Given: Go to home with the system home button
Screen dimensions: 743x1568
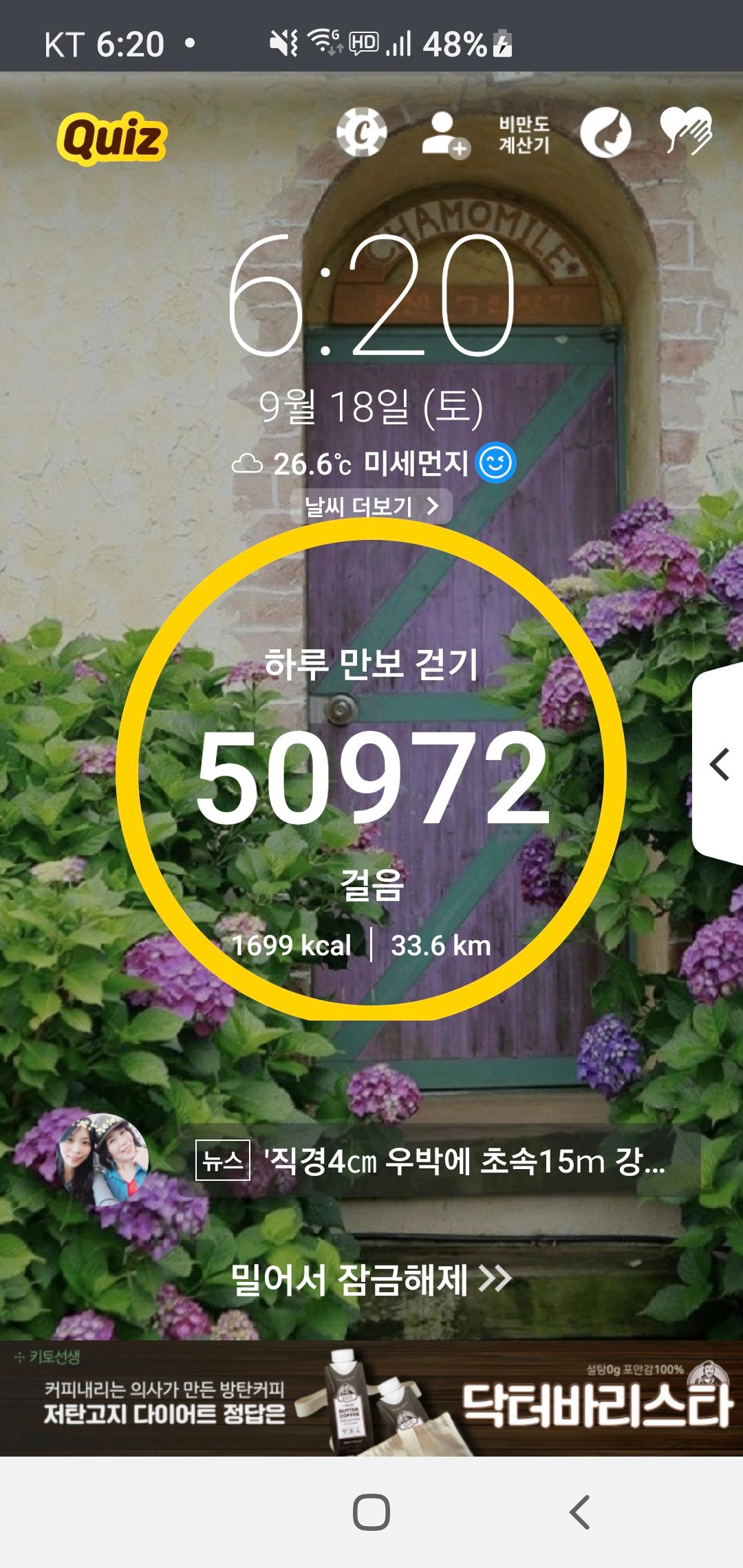Looking at the screenshot, I should click(x=371, y=1512).
